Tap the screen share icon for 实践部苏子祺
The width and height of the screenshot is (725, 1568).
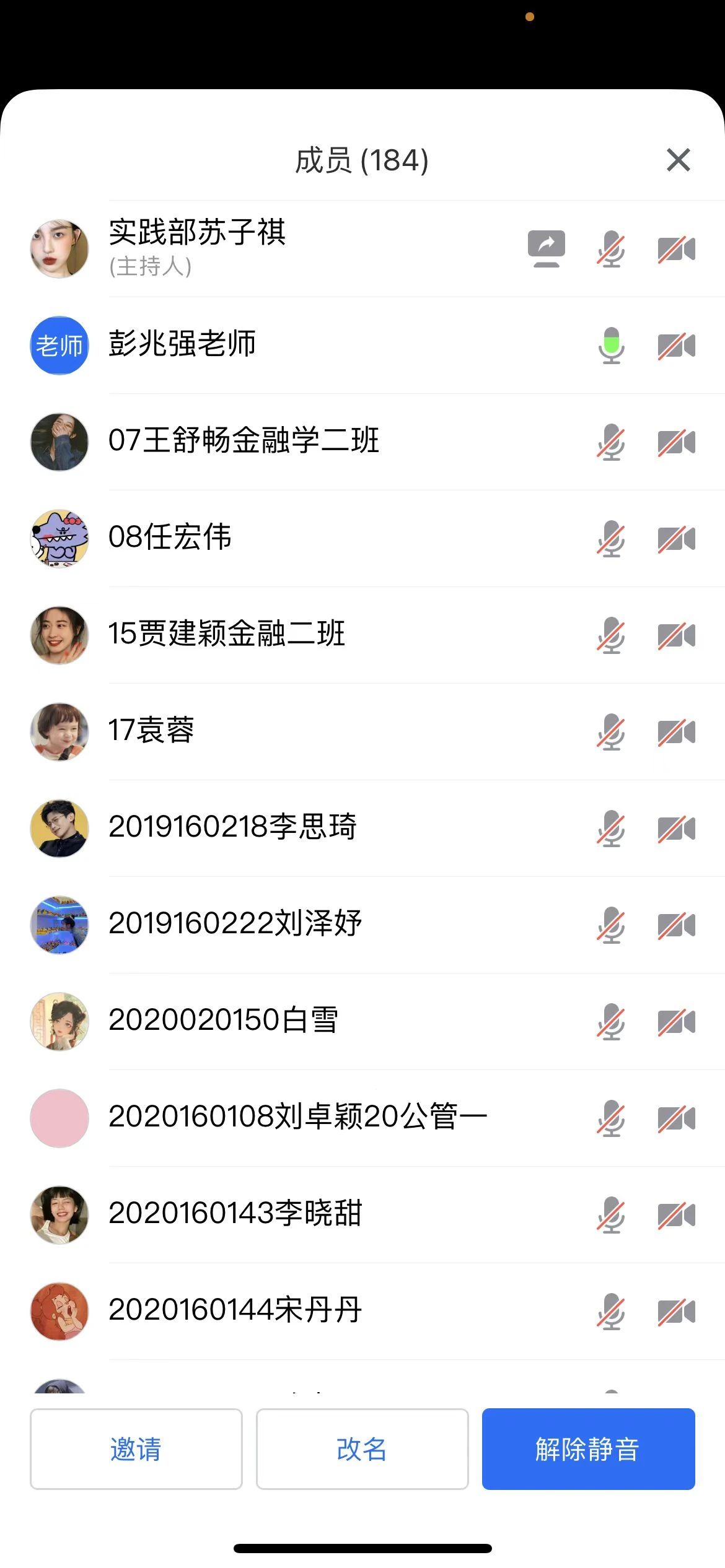click(x=546, y=248)
